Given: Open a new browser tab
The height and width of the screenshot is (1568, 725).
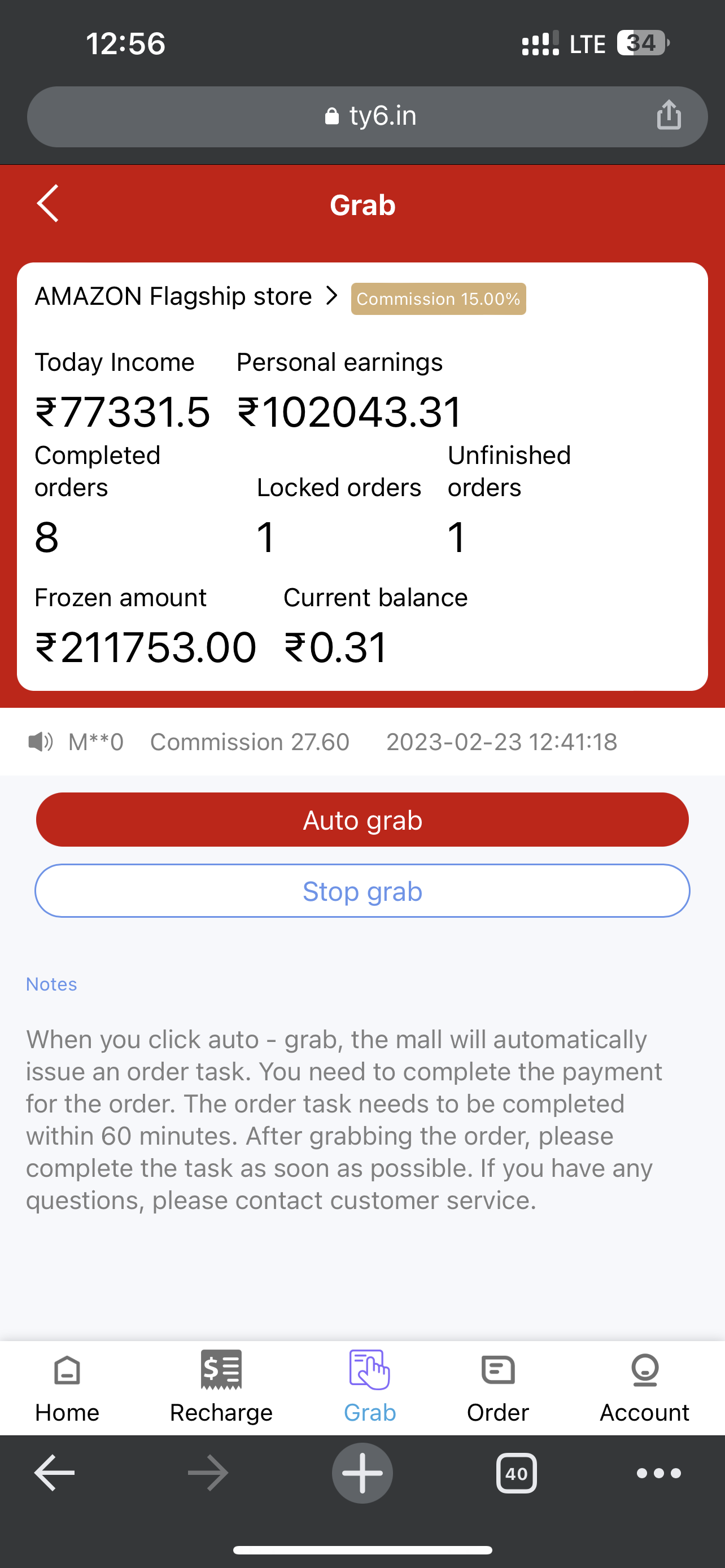Looking at the screenshot, I should coord(362,1473).
